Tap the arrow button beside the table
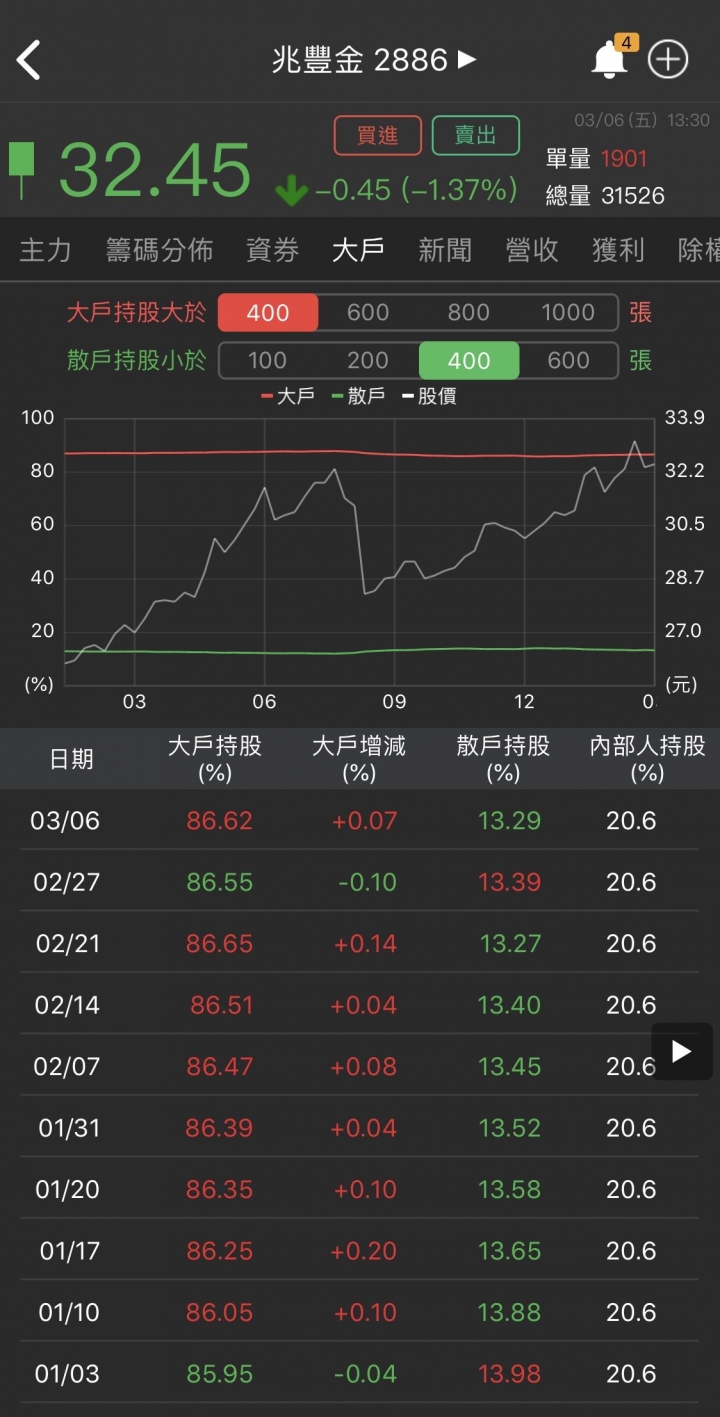This screenshot has width=720, height=1417. 682,1051
